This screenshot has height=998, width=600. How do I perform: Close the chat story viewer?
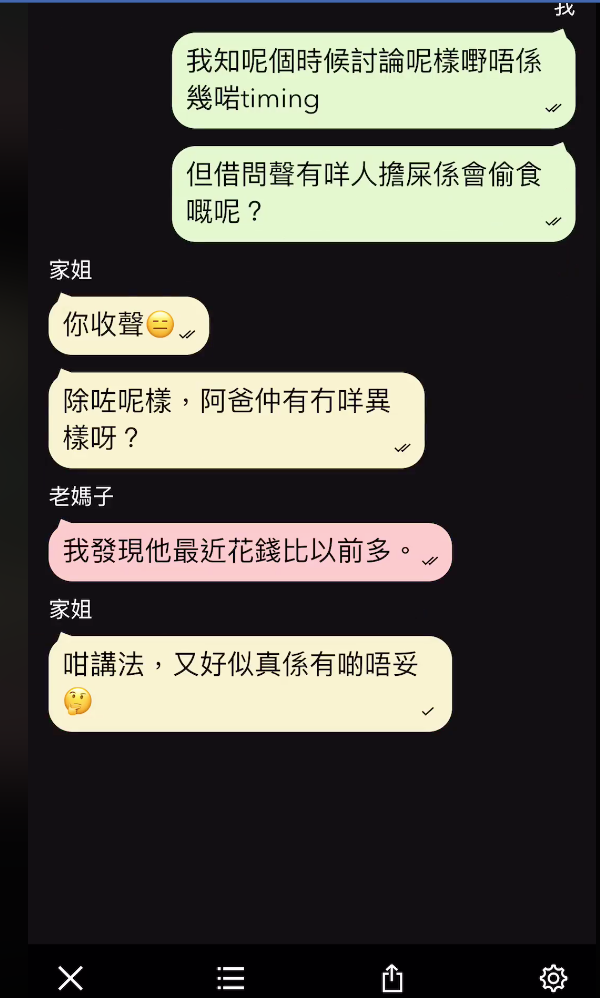pyautogui.click(x=70, y=977)
